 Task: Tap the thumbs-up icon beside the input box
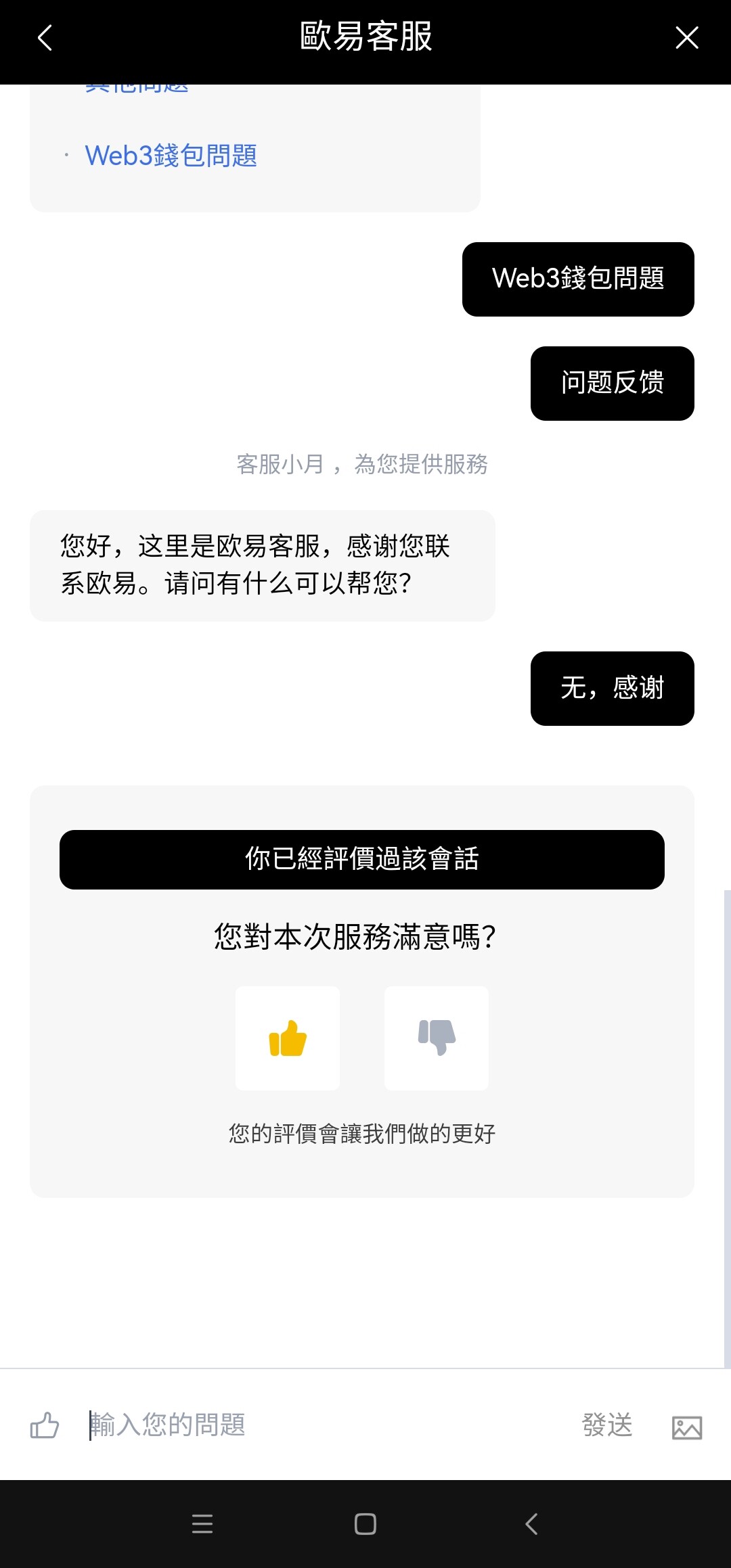click(45, 1425)
